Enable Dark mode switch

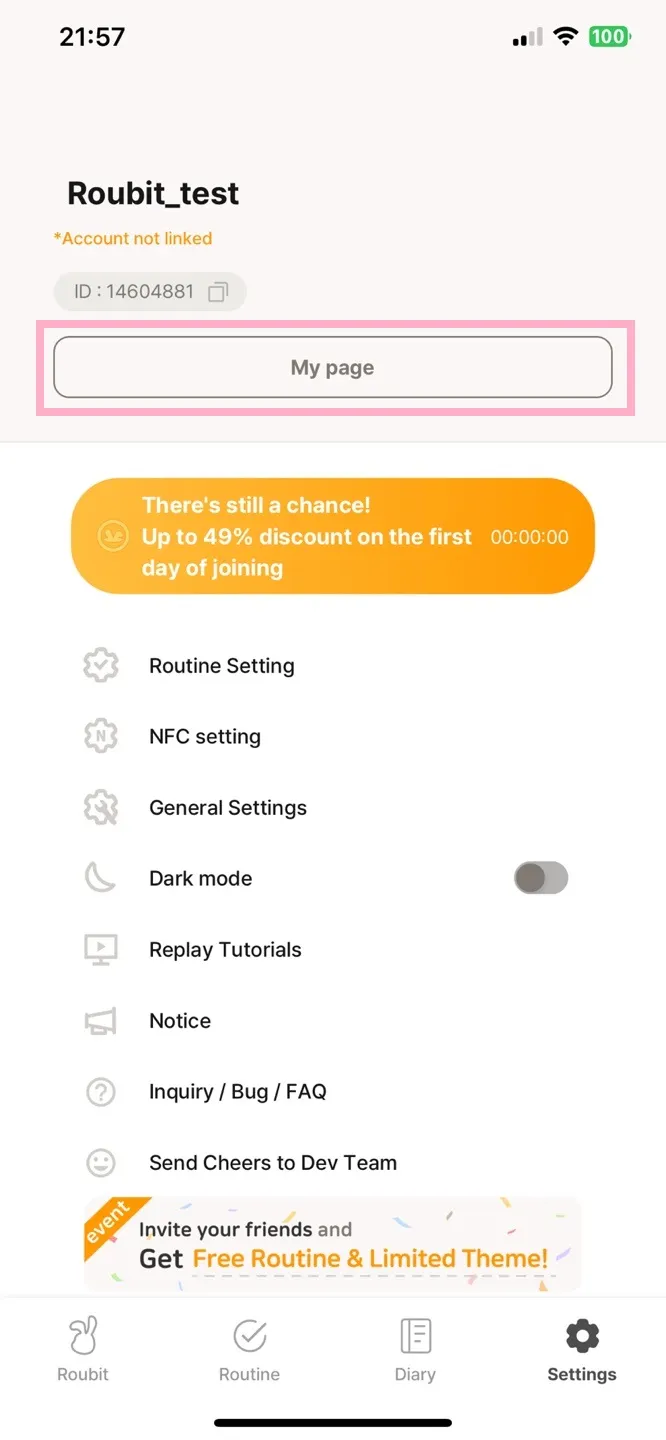[x=540, y=879]
